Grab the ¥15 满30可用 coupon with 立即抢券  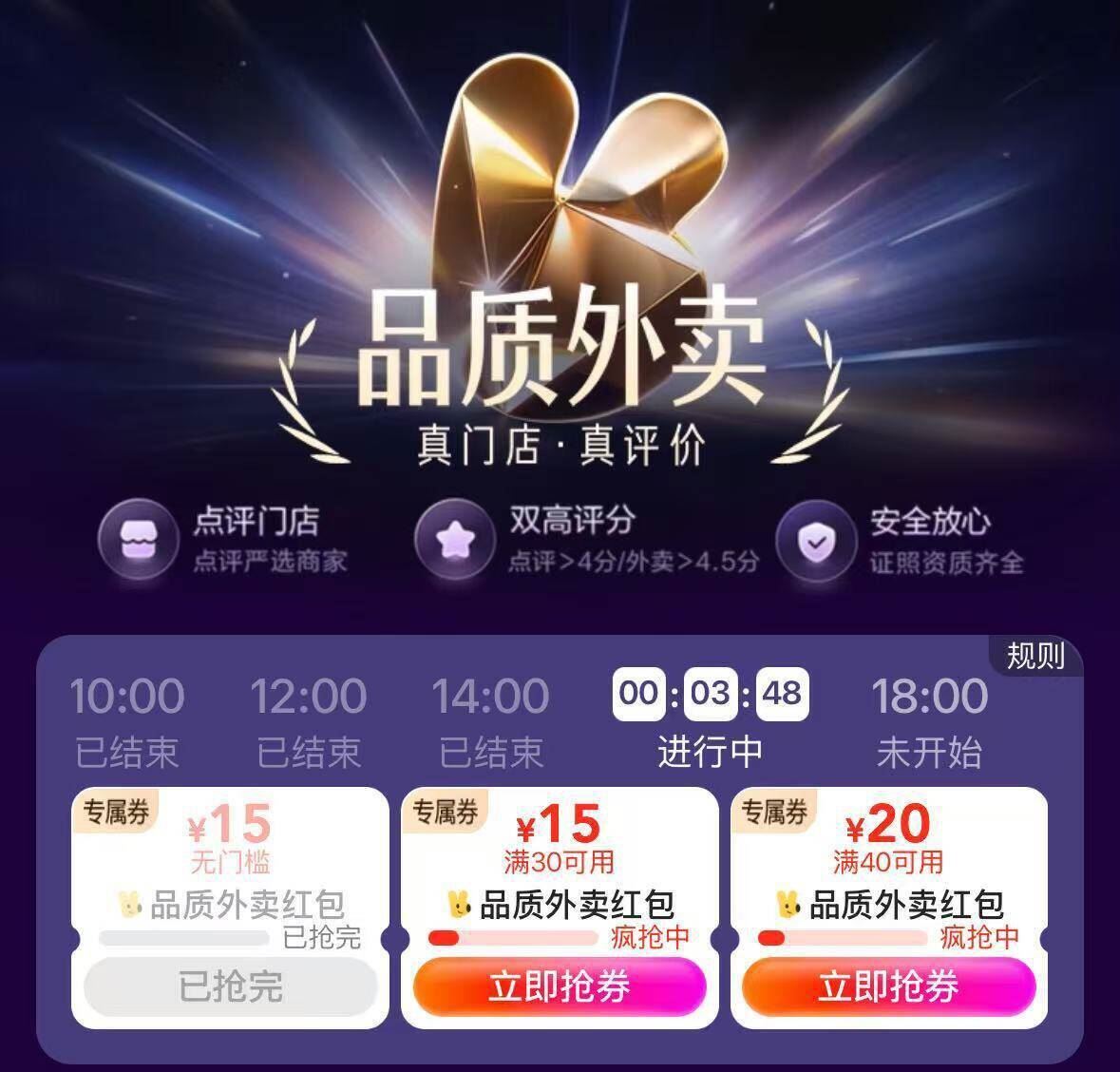[560, 986]
